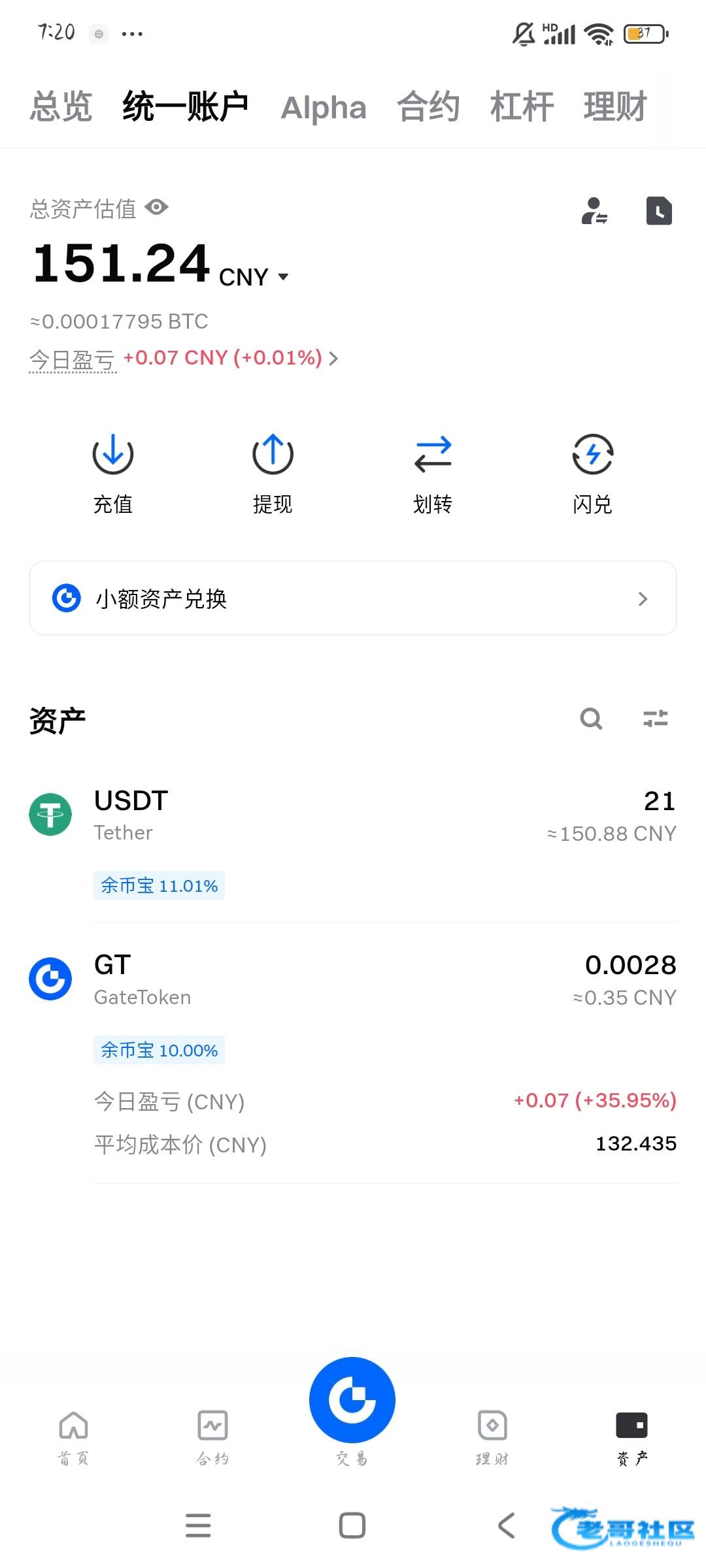This screenshot has height=1568, width=706.
Task: Open the GT GateToken asset row
Action: 353,1053
